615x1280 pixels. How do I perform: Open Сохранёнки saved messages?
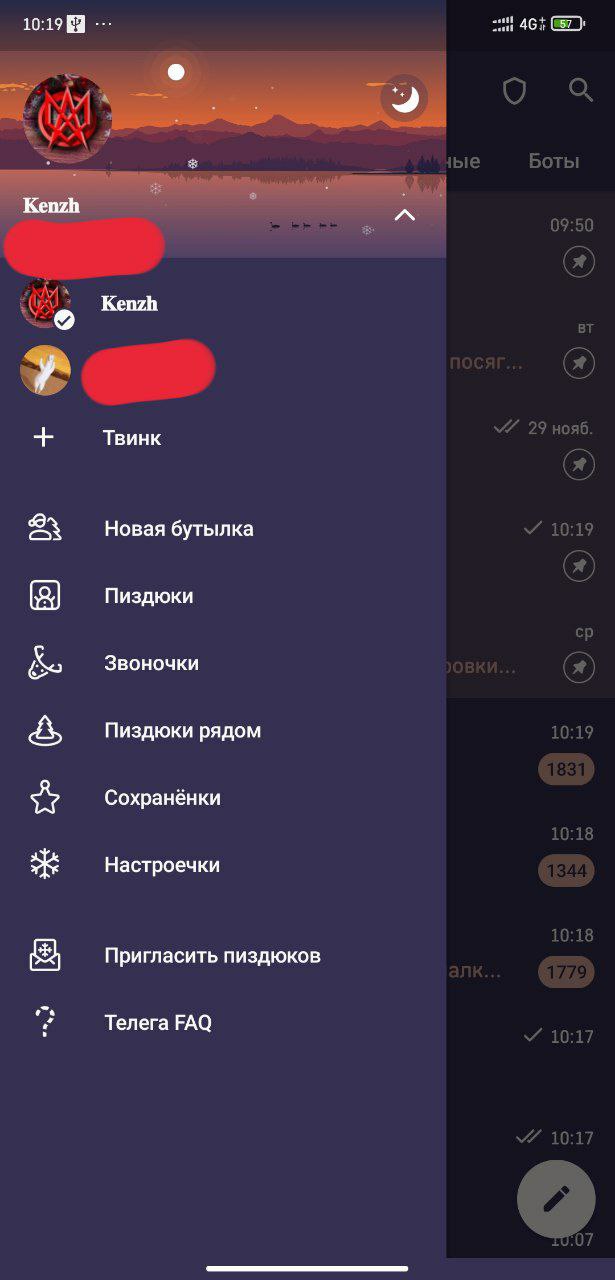(x=162, y=798)
